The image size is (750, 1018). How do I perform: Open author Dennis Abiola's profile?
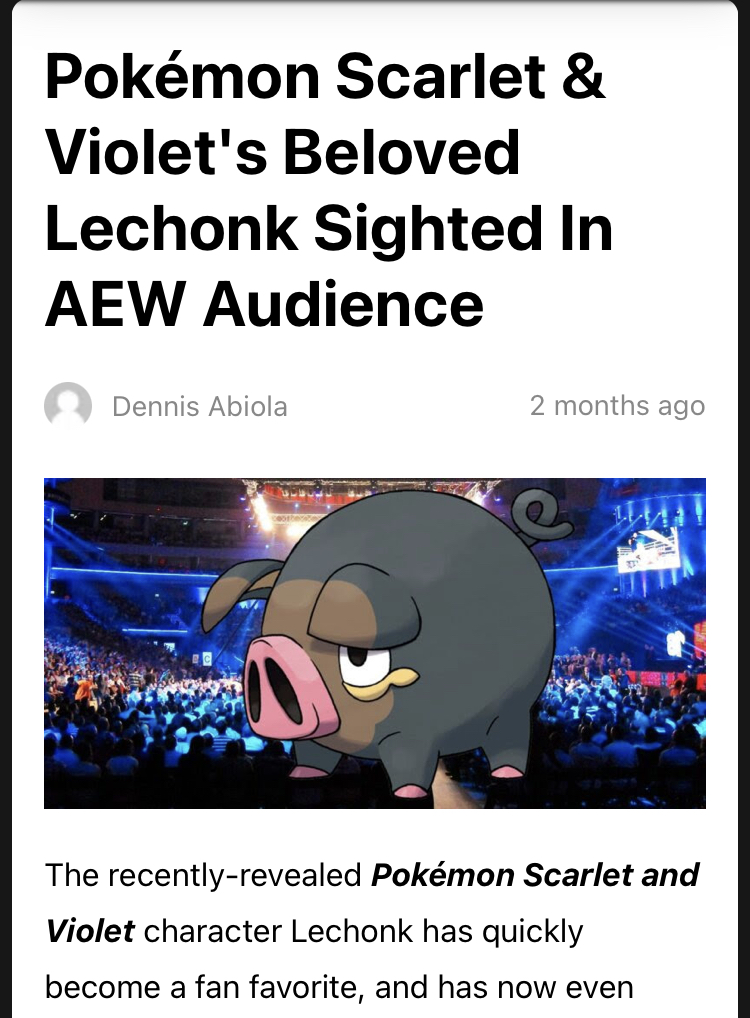coord(199,407)
